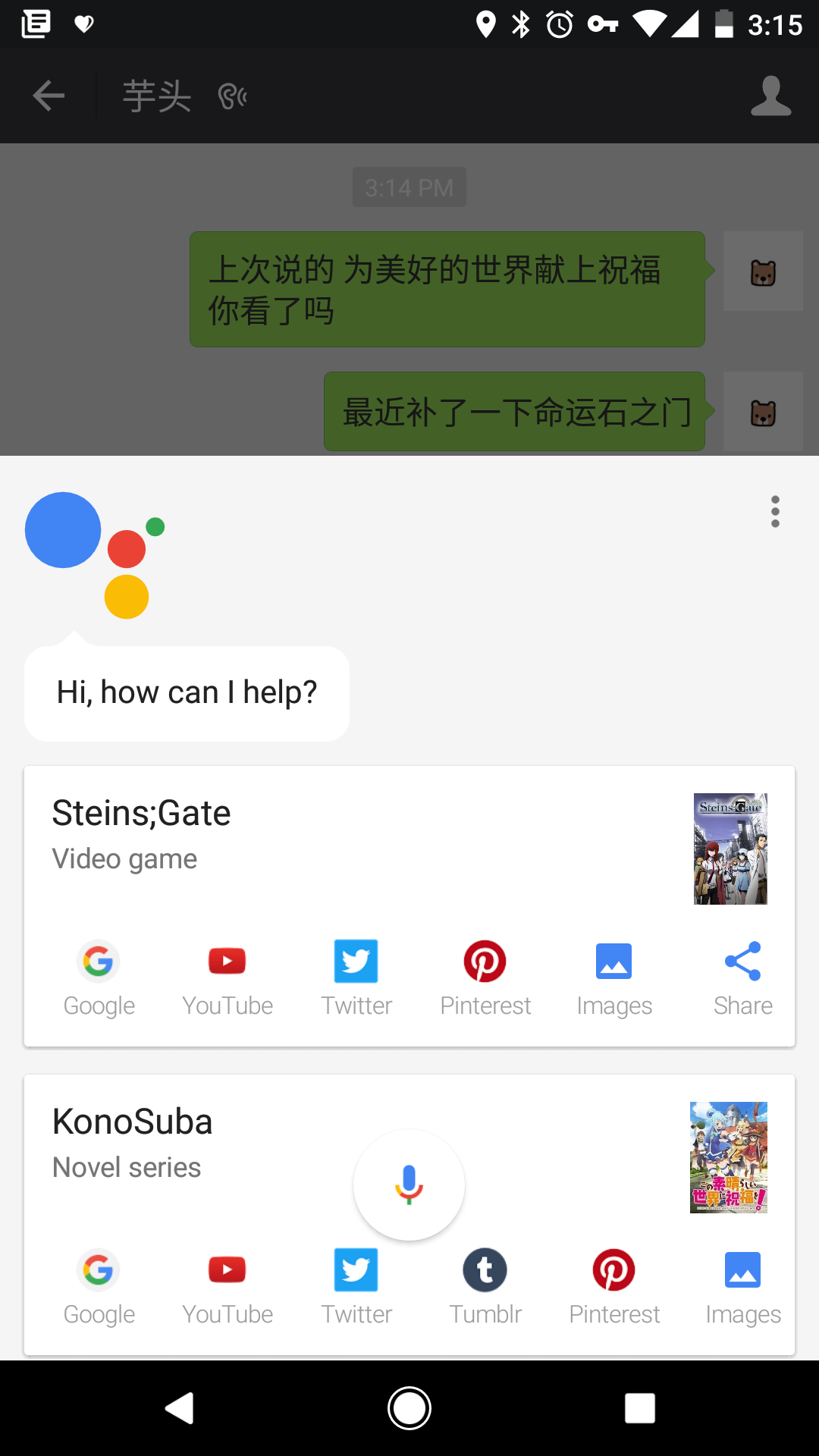Open recent apps overview
Screen dimensions: 819x1456
coord(639,1408)
